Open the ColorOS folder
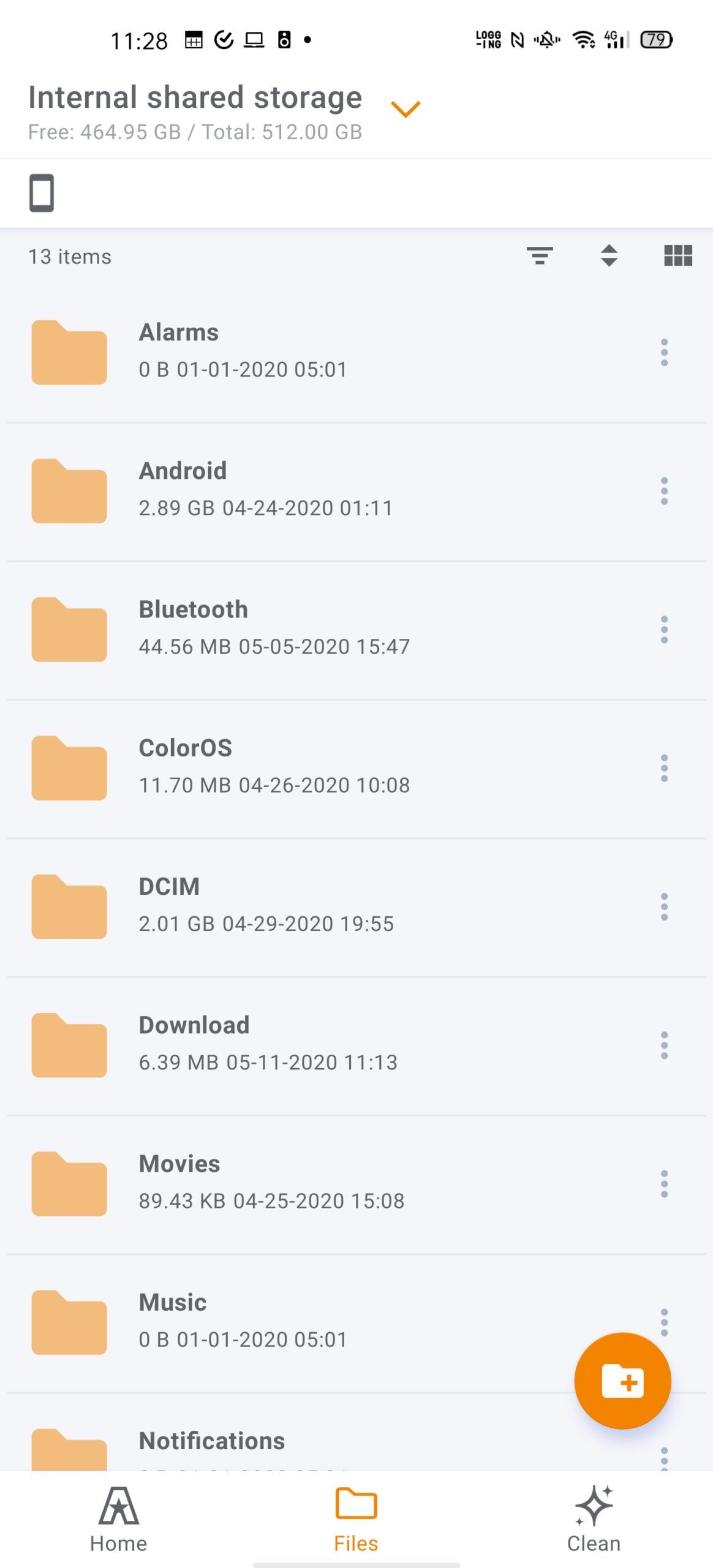This screenshot has height=1568, width=713. pyautogui.click(x=245, y=766)
